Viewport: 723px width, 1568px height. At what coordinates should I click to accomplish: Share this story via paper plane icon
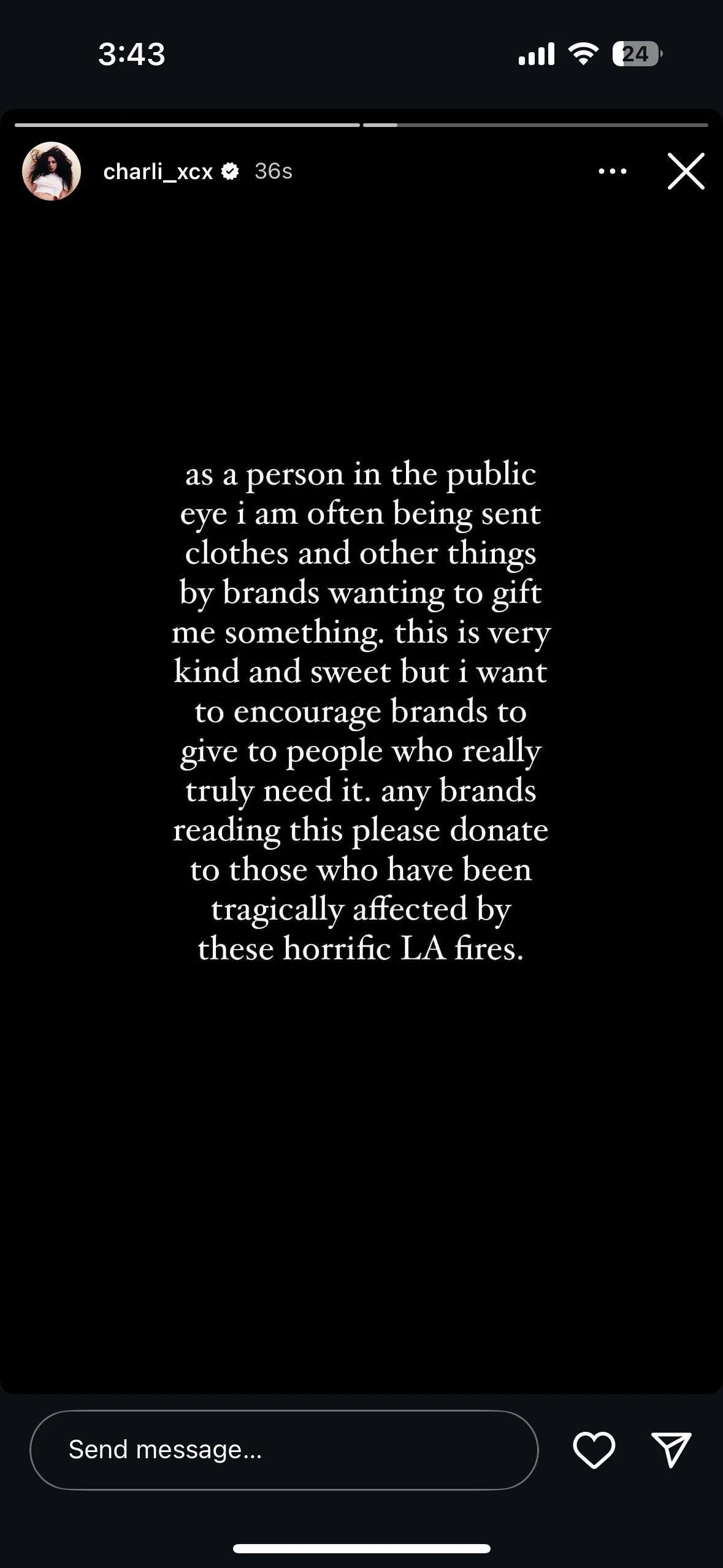(671, 1450)
